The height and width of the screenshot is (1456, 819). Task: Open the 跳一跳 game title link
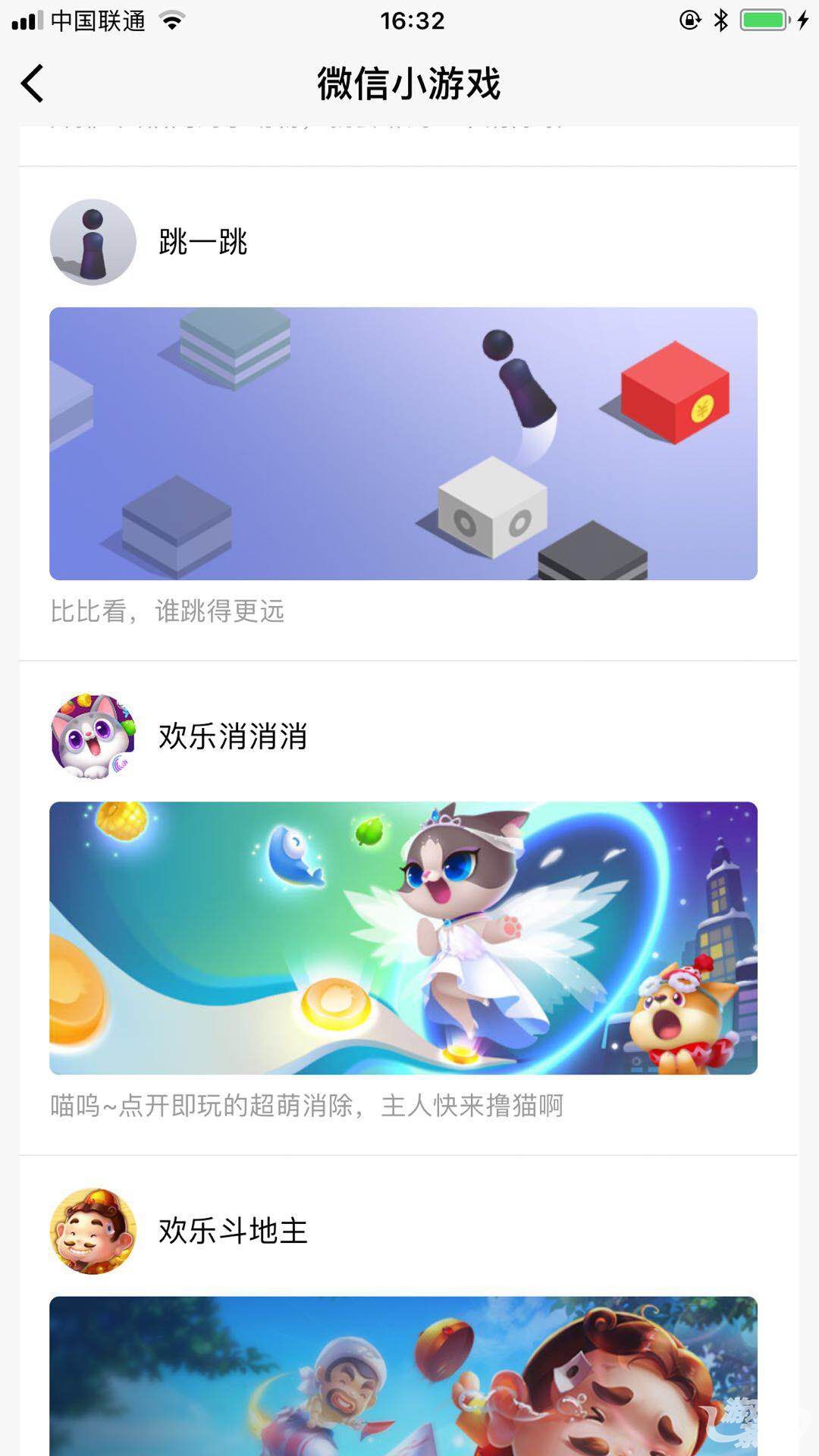(202, 241)
